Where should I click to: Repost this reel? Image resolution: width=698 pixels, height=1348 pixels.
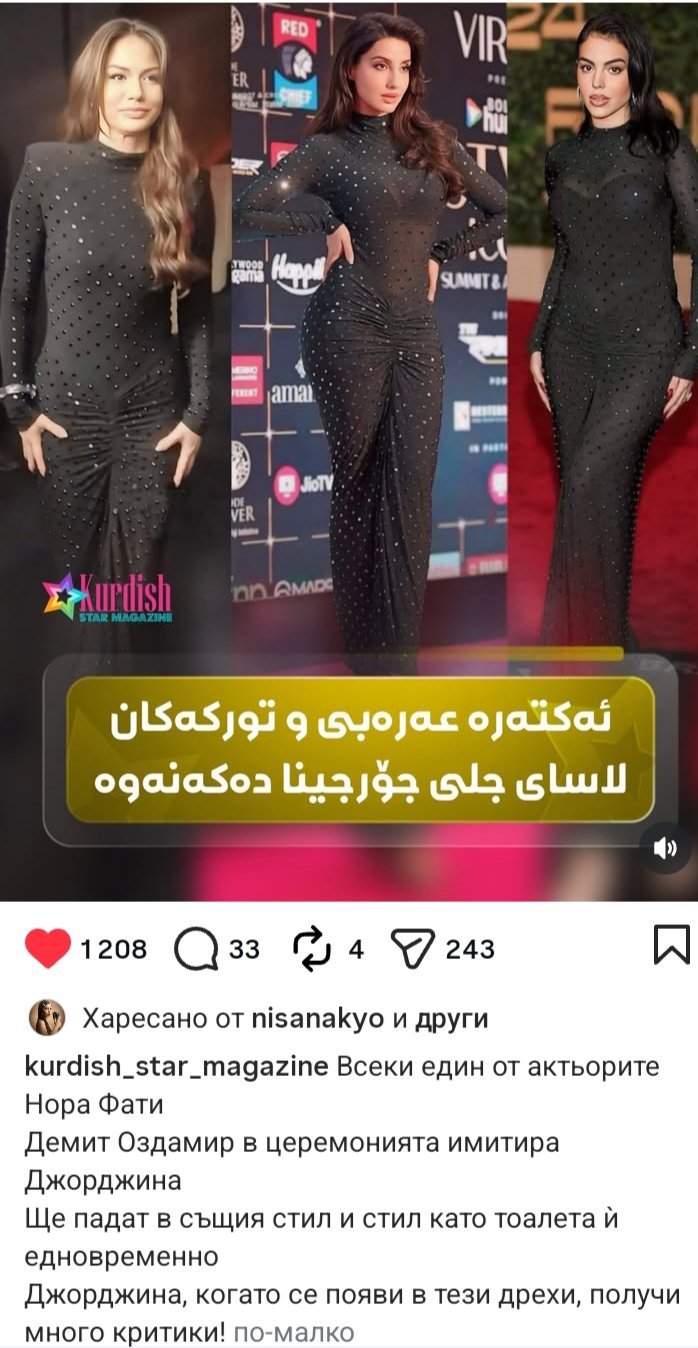click(312, 949)
